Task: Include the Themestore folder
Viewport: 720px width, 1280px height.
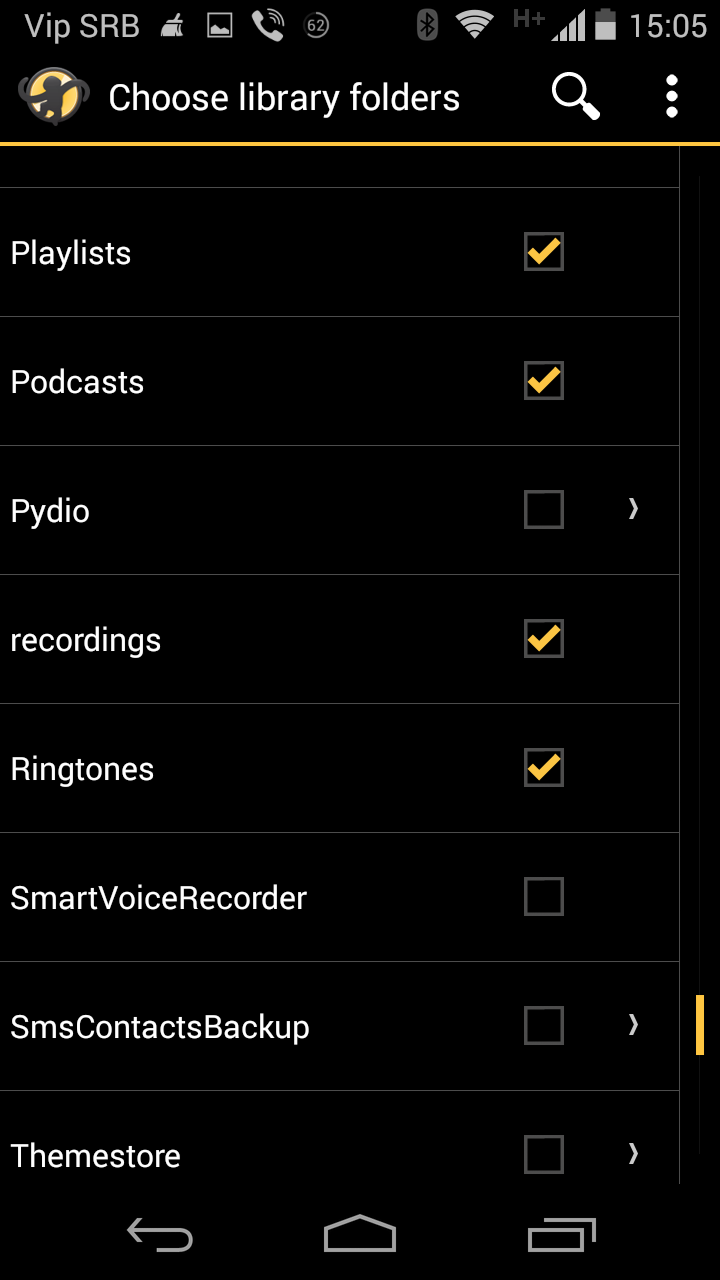Action: coord(544,1155)
